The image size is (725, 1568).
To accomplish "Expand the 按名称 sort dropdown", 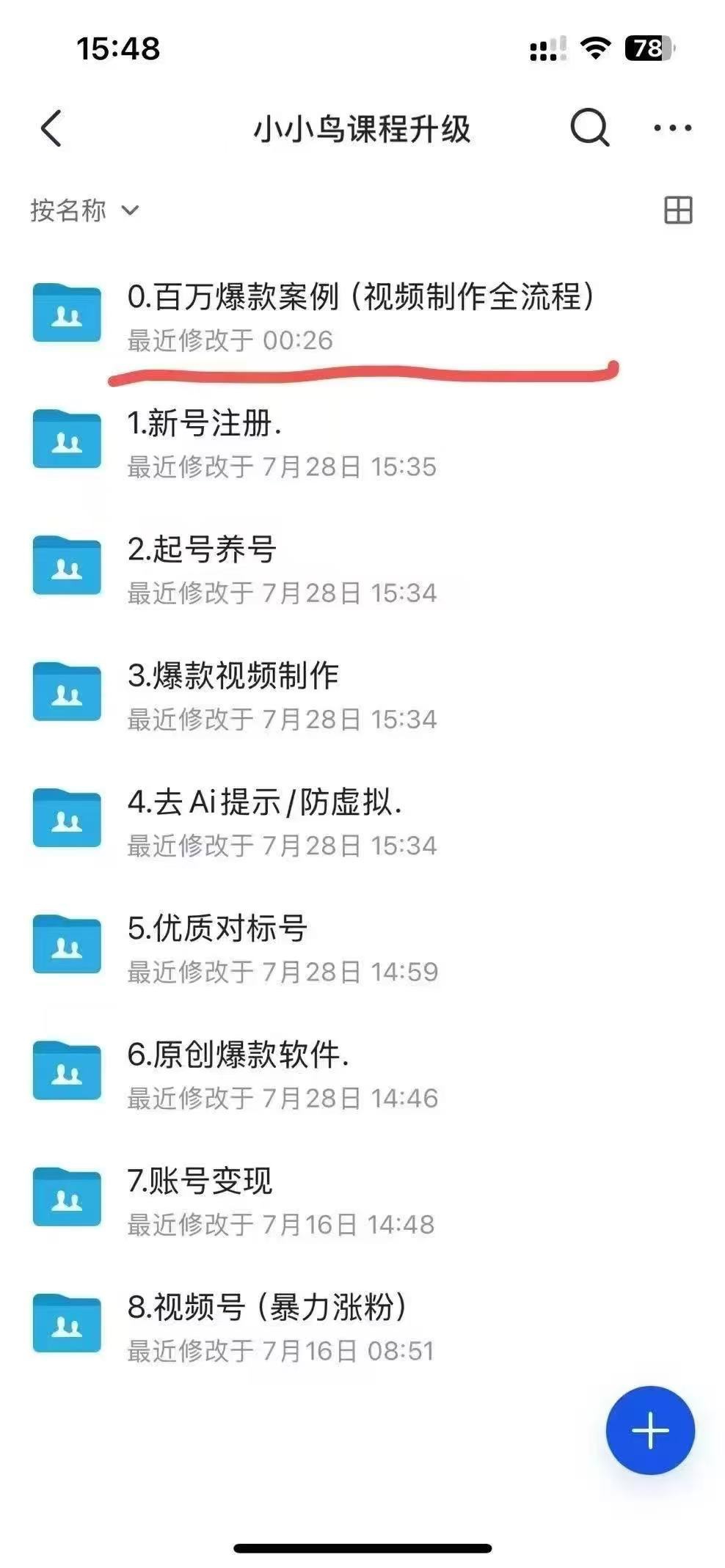I will pyautogui.click(x=84, y=211).
